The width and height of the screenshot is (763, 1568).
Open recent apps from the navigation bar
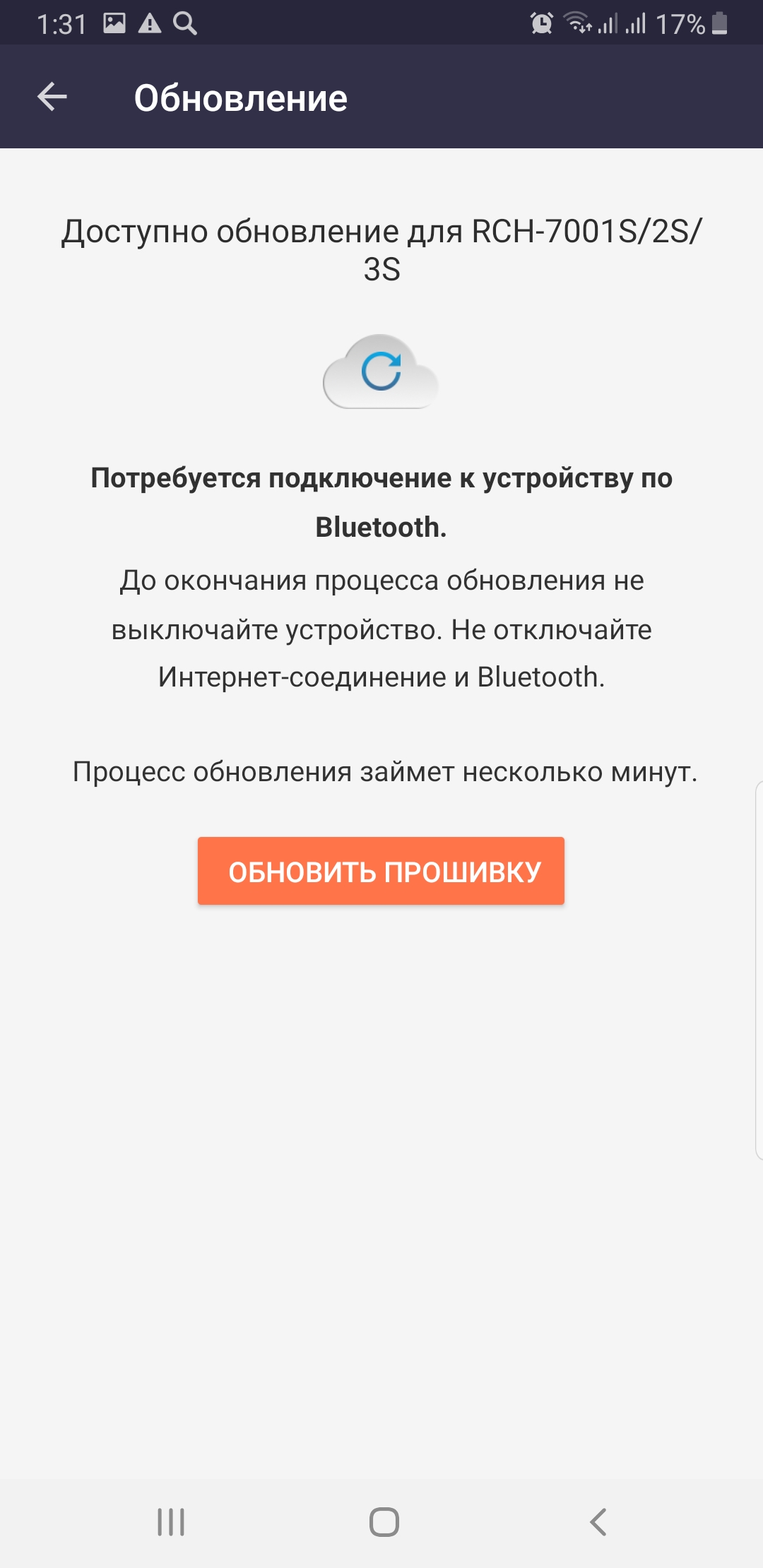click(171, 1521)
